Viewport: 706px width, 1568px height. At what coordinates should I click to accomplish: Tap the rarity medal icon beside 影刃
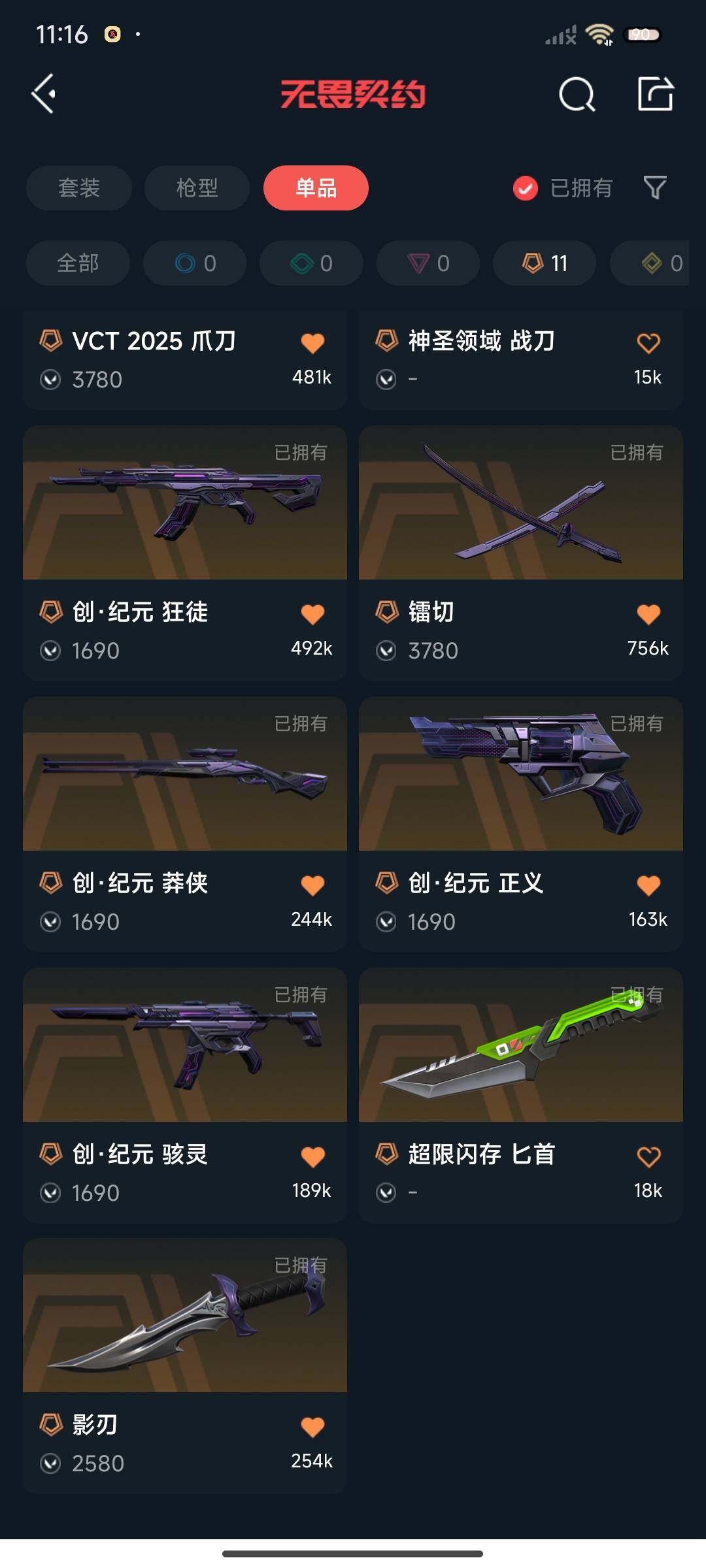(51, 1425)
